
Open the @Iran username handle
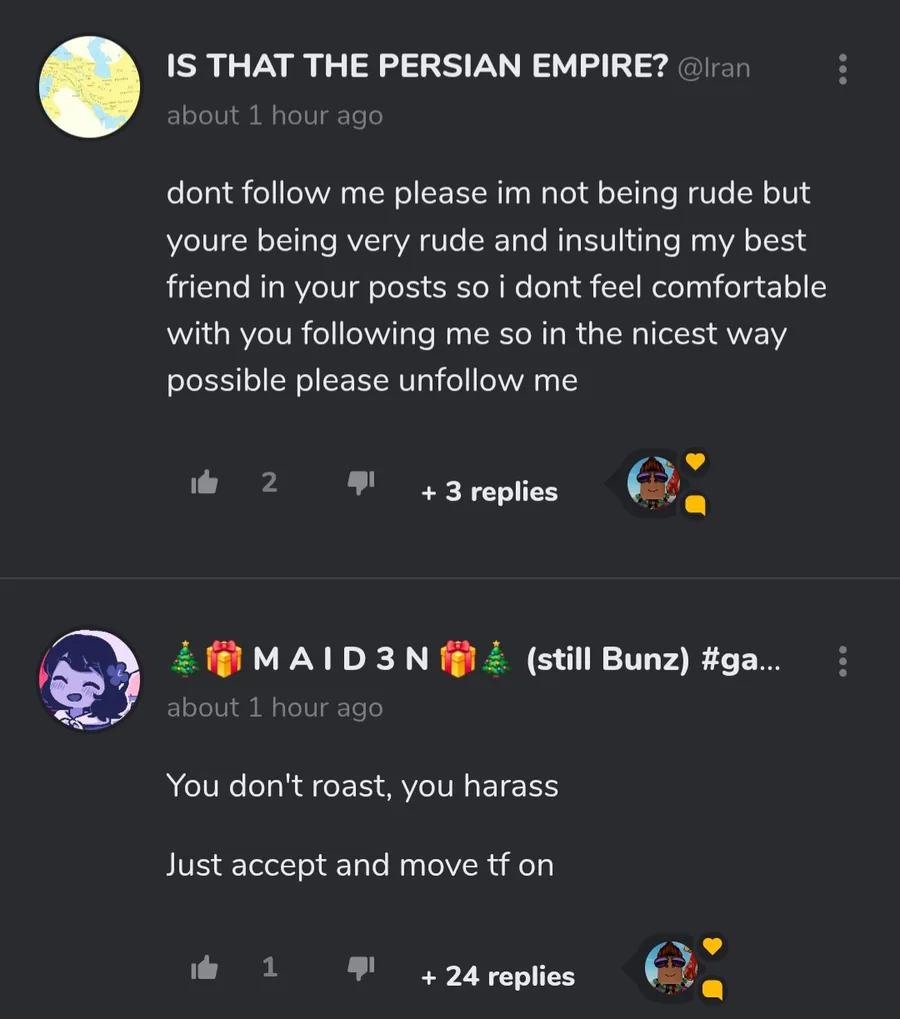[714, 68]
